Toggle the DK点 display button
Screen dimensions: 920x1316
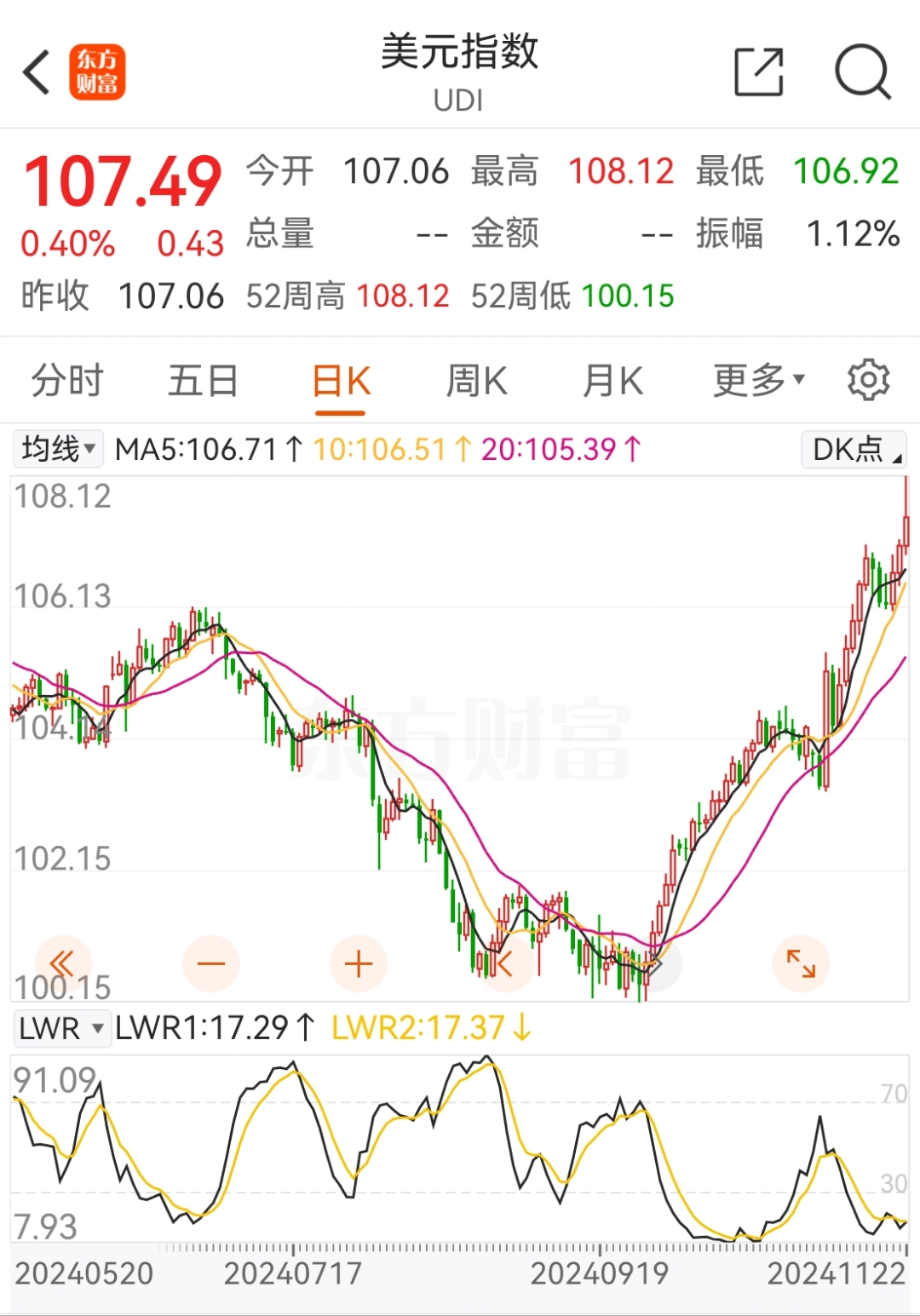(852, 449)
